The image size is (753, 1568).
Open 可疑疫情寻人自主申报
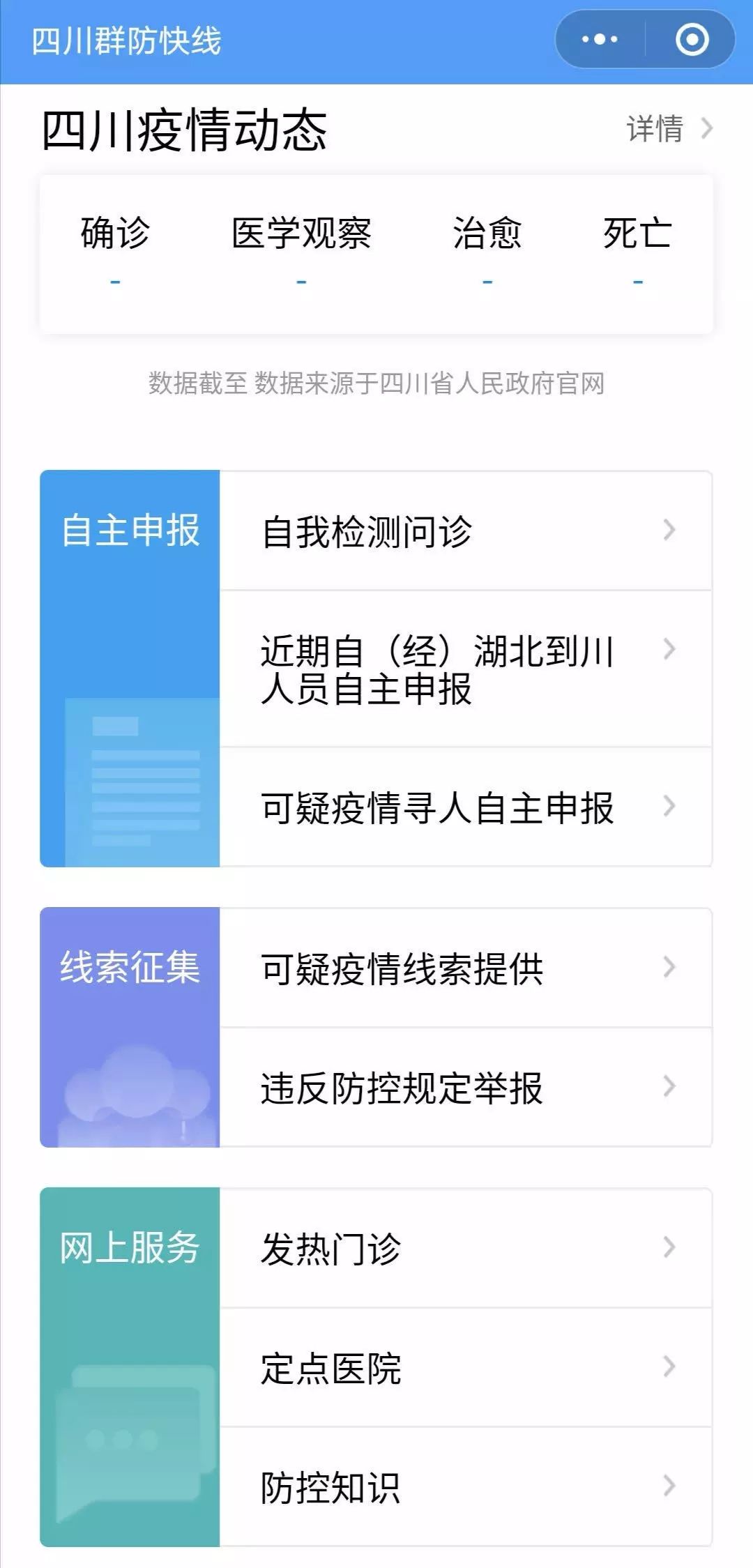pyautogui.click(x=465, y=807)
